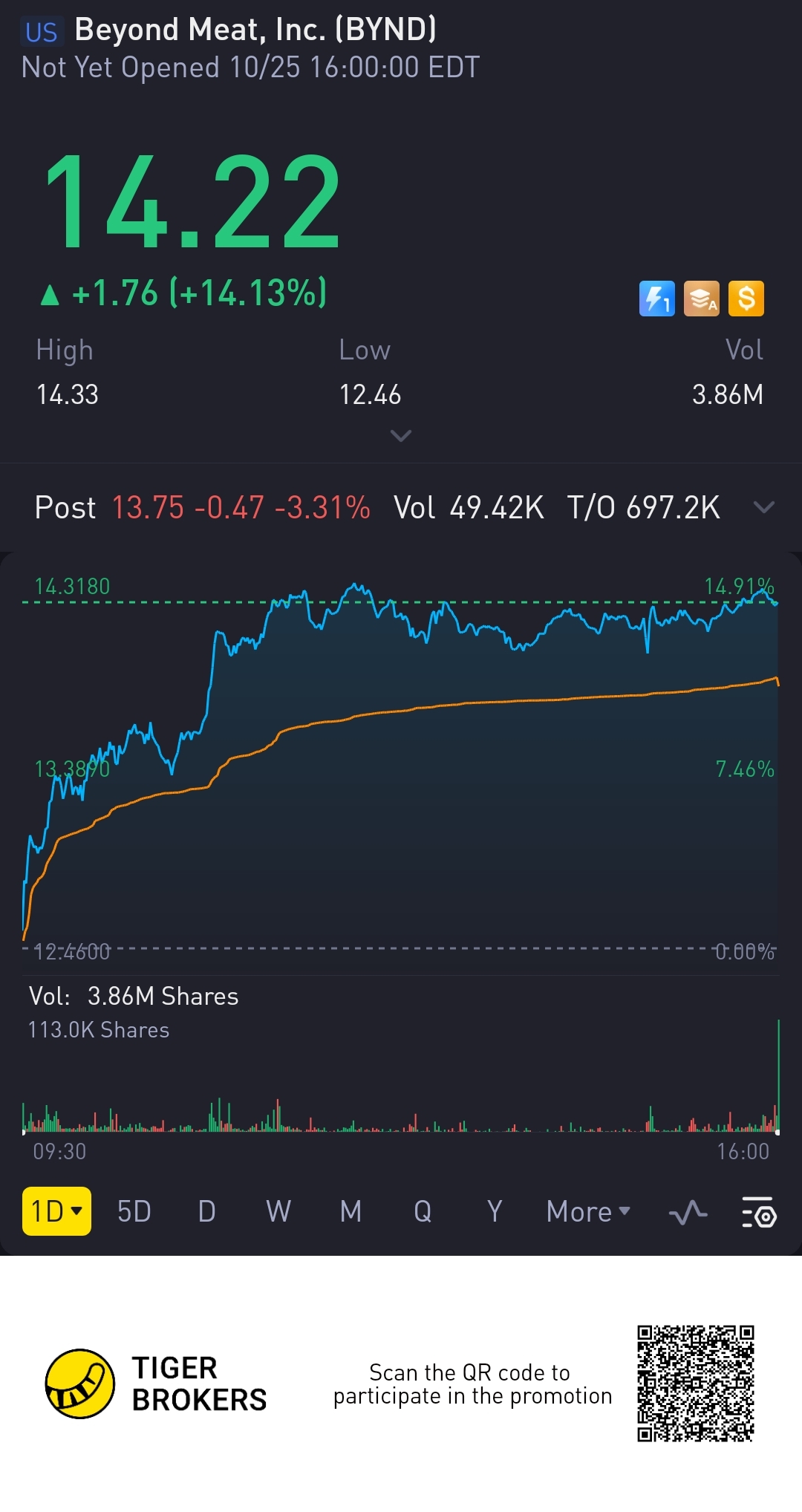Switch chart to 5D timeframe
This screenshot has width=802, height=1512.
(134, 1211)
